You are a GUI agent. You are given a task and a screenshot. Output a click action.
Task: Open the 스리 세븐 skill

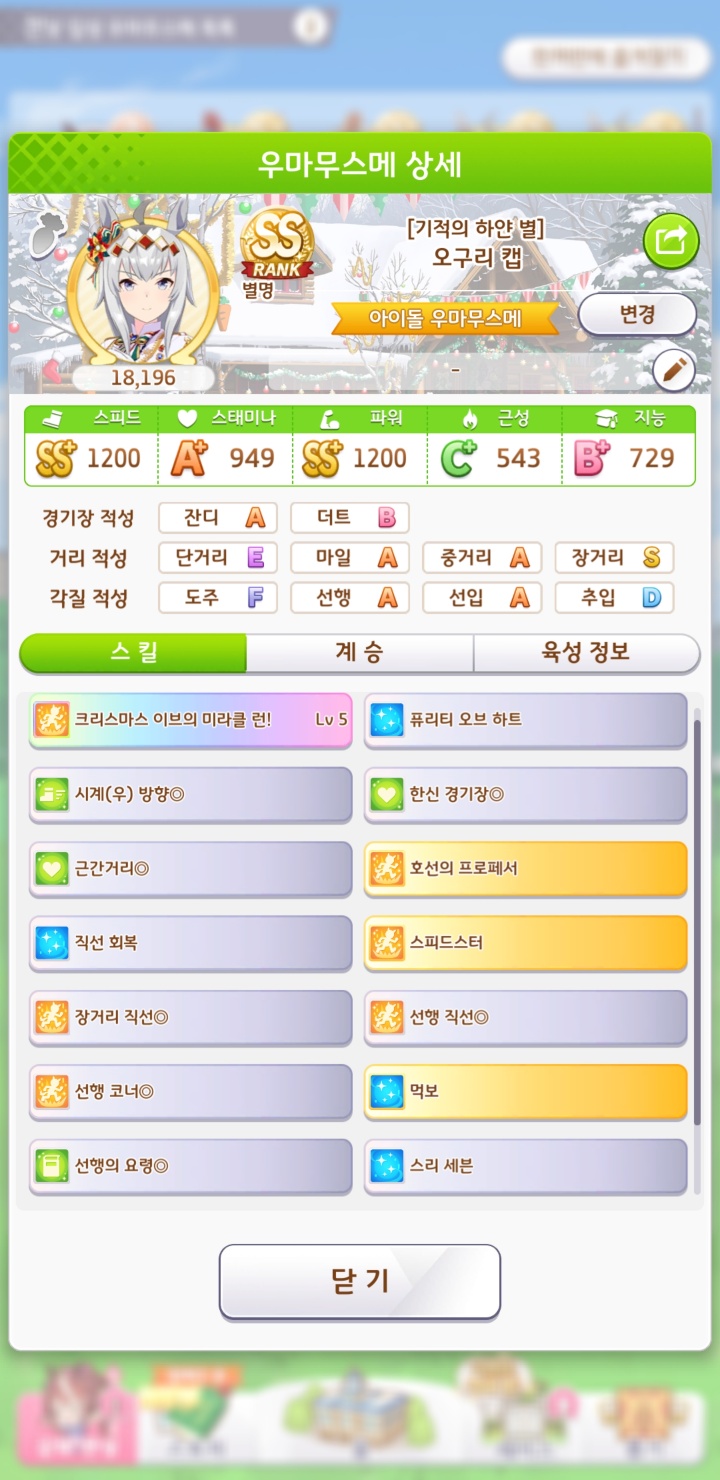pos(525,1166)
